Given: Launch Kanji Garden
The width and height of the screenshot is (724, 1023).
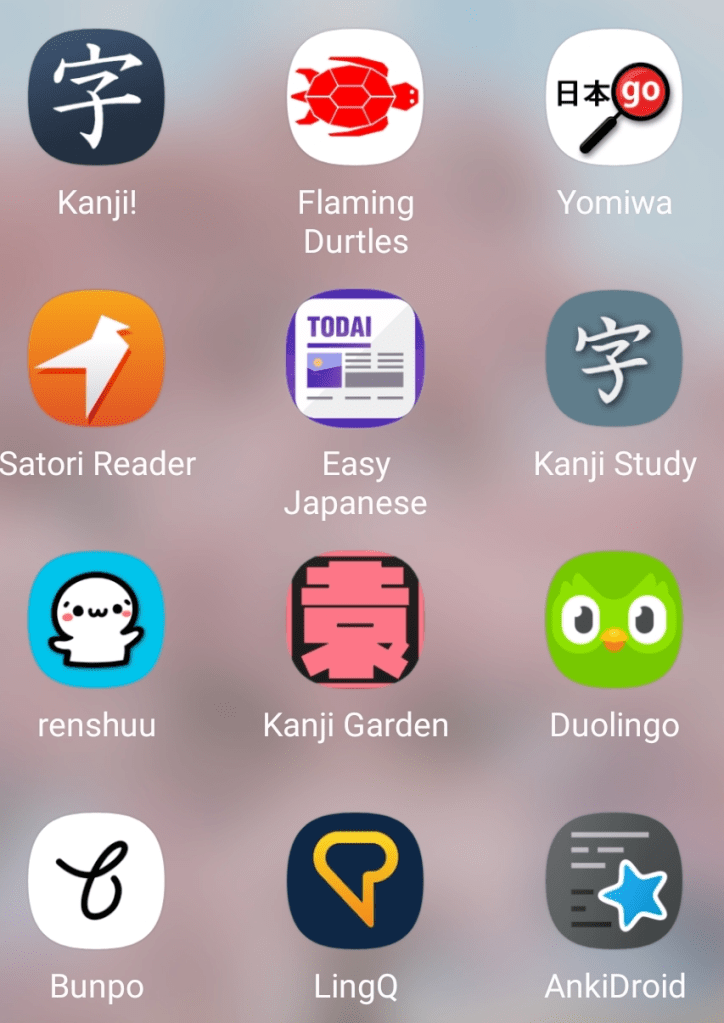Looking at the screenshot, I should (355, 619).
